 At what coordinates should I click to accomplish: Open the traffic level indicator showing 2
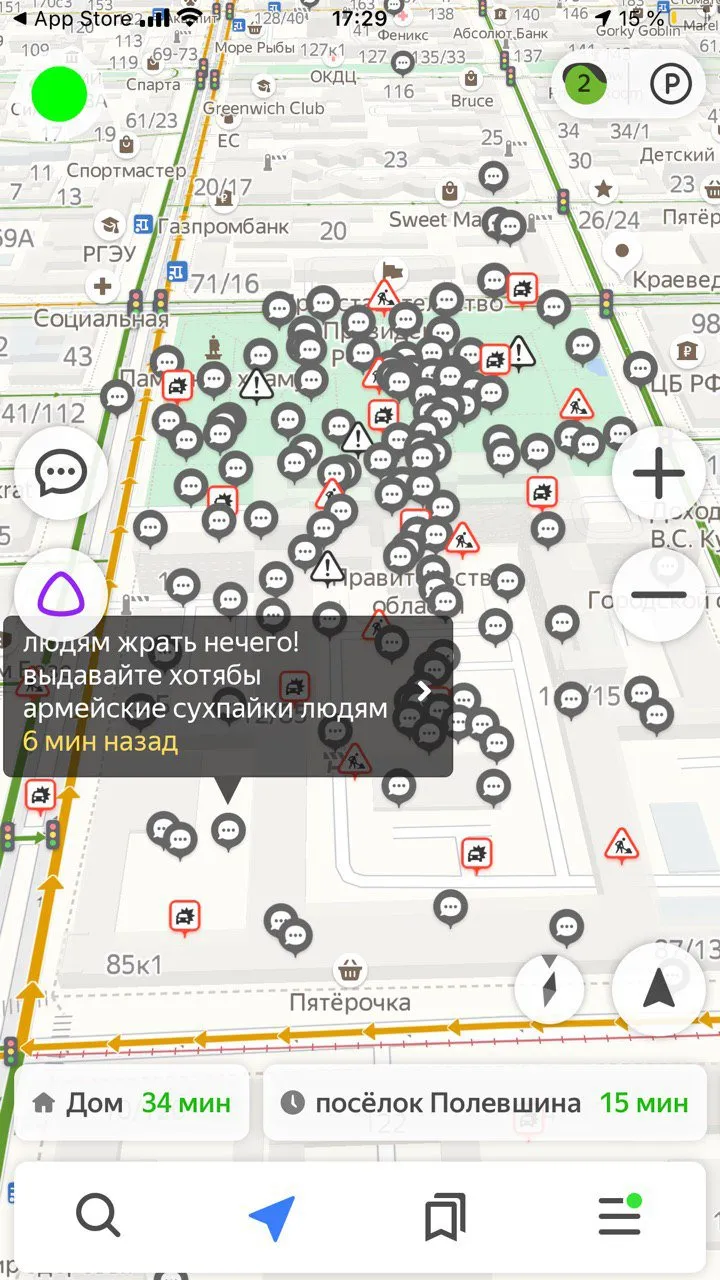(x=584, y=84)
